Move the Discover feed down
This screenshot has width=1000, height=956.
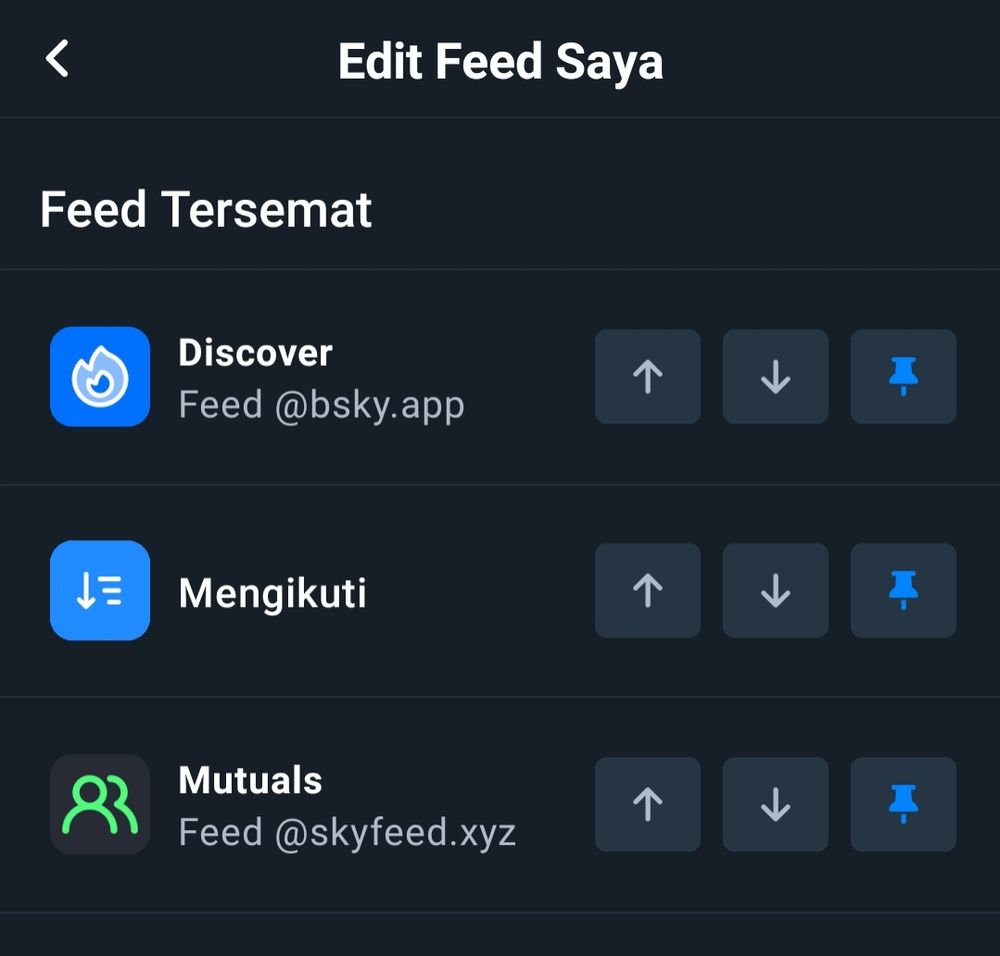[x=775, y=377]
